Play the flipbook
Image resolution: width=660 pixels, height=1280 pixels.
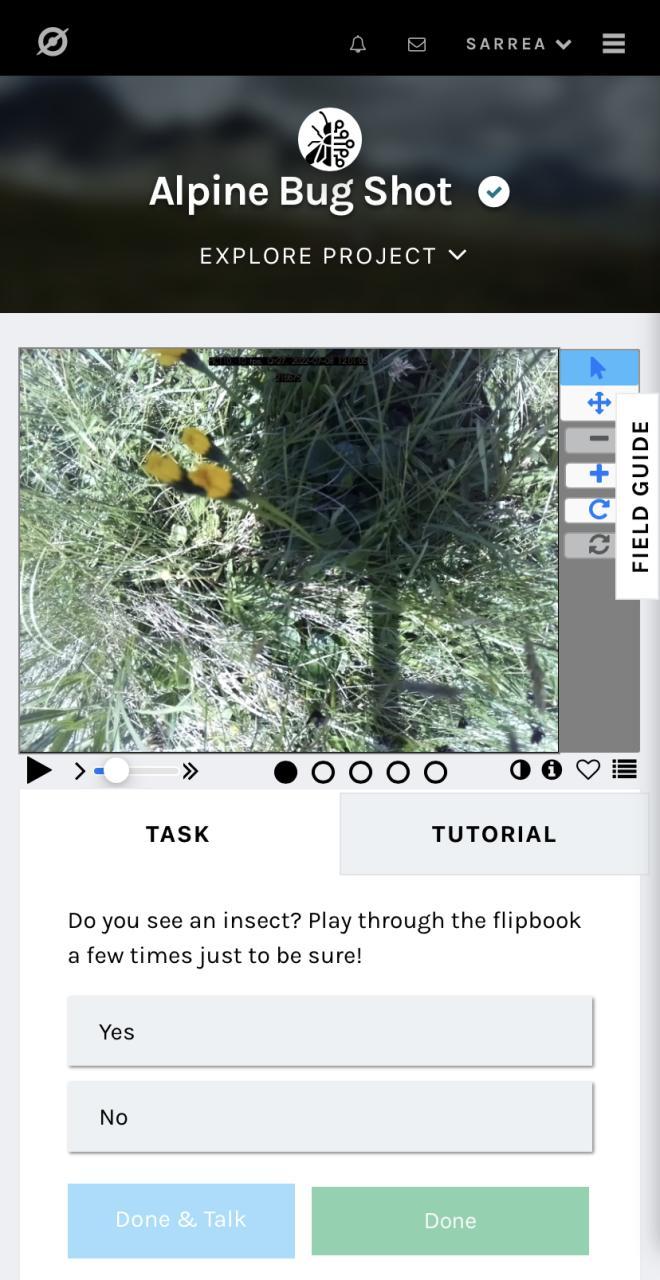39,770
